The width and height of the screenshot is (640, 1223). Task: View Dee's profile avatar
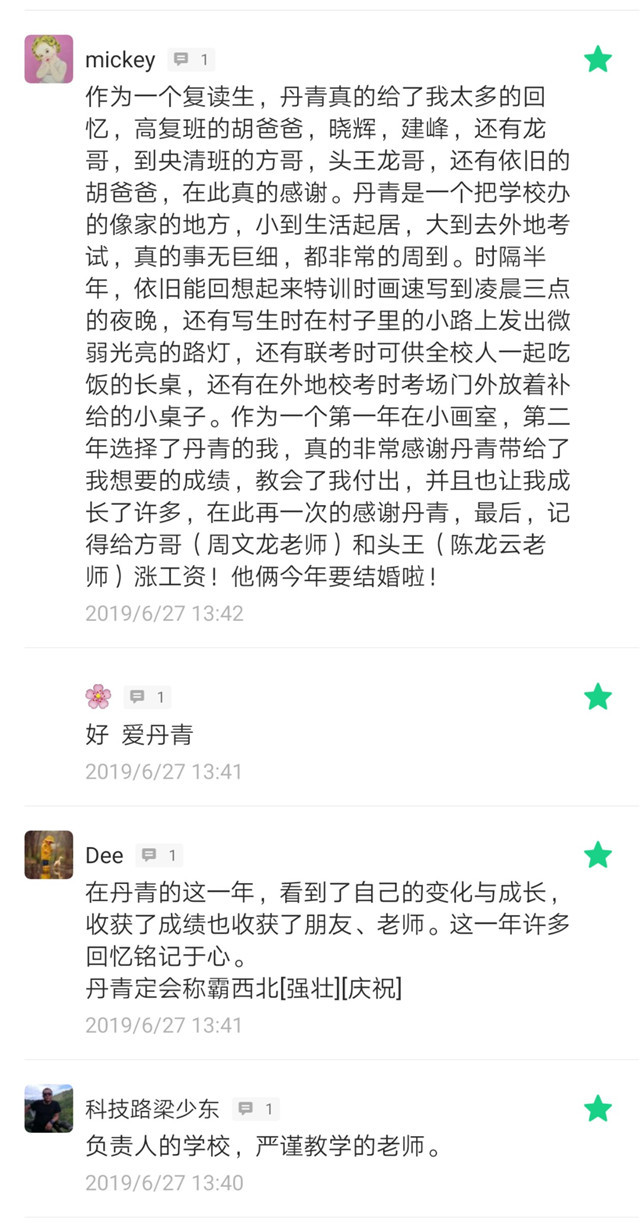click(49, 855)
